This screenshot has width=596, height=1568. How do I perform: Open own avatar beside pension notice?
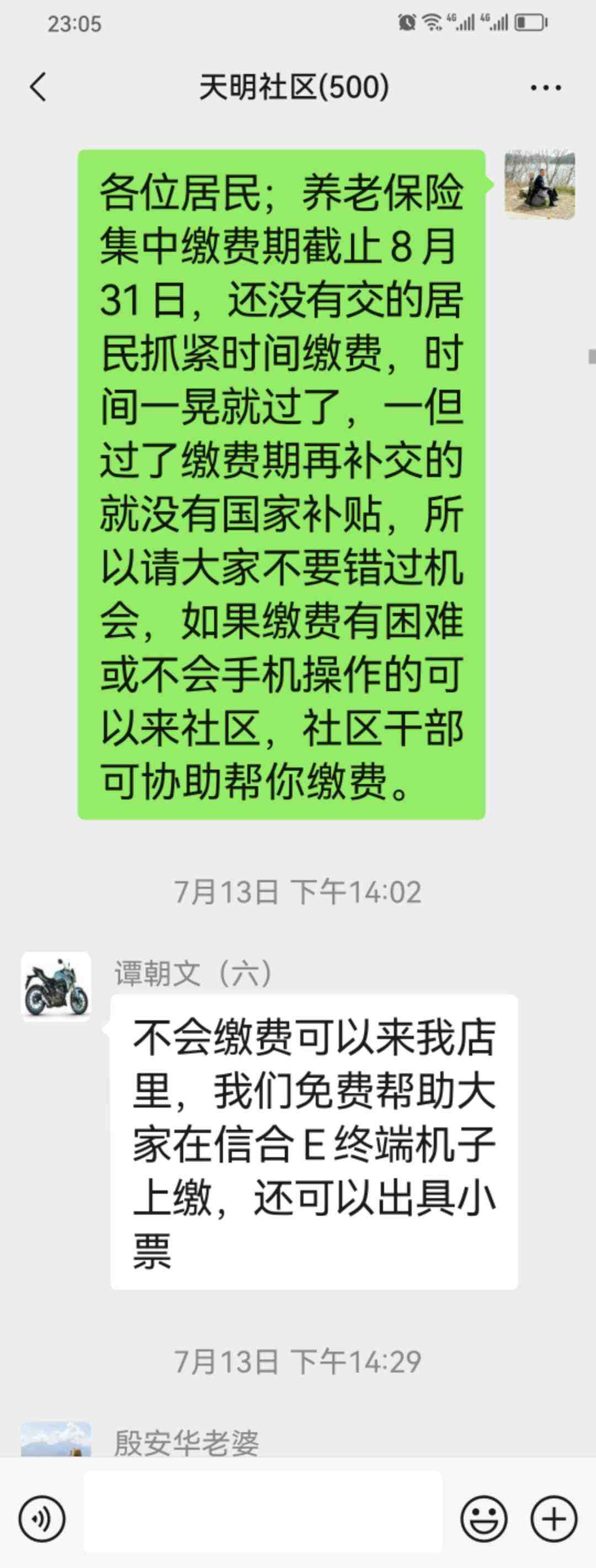[x=540, y=184]
